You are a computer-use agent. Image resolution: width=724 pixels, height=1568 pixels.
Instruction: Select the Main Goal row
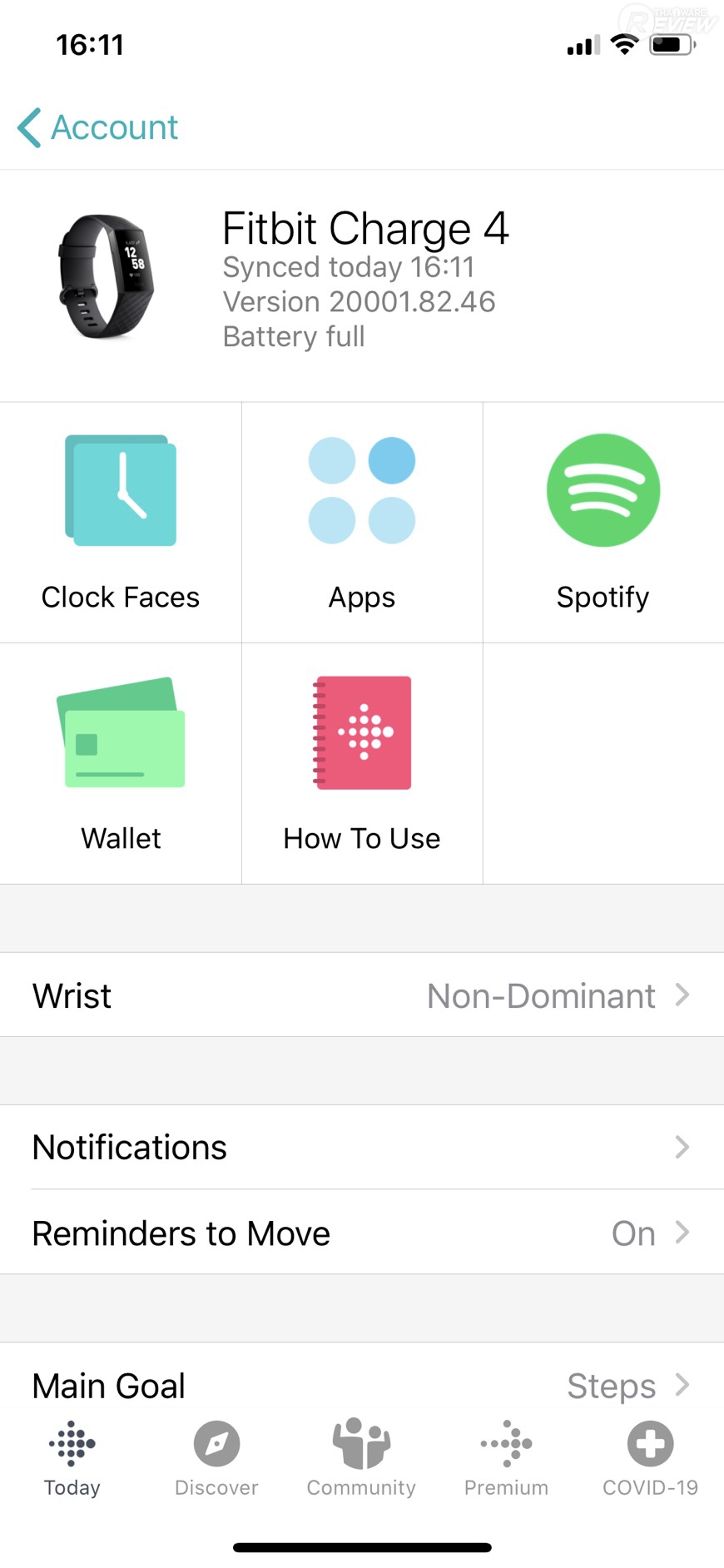(x=362, y=1385)
